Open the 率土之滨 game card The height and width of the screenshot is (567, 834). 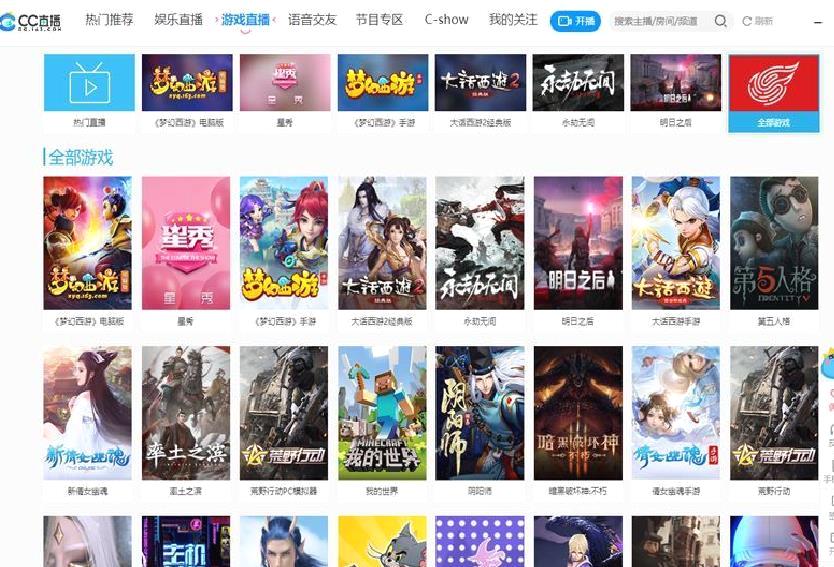coord(186,413)
